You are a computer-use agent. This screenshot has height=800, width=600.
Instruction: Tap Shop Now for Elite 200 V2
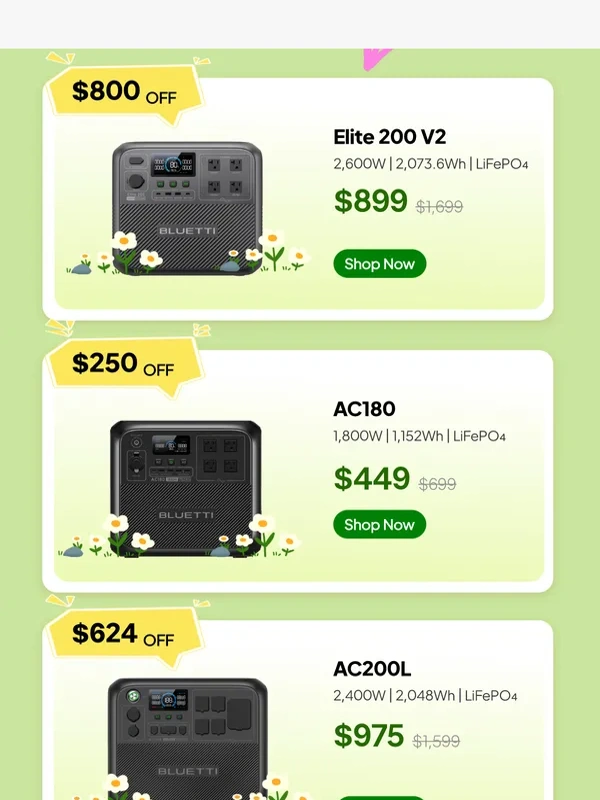point(379,264)
